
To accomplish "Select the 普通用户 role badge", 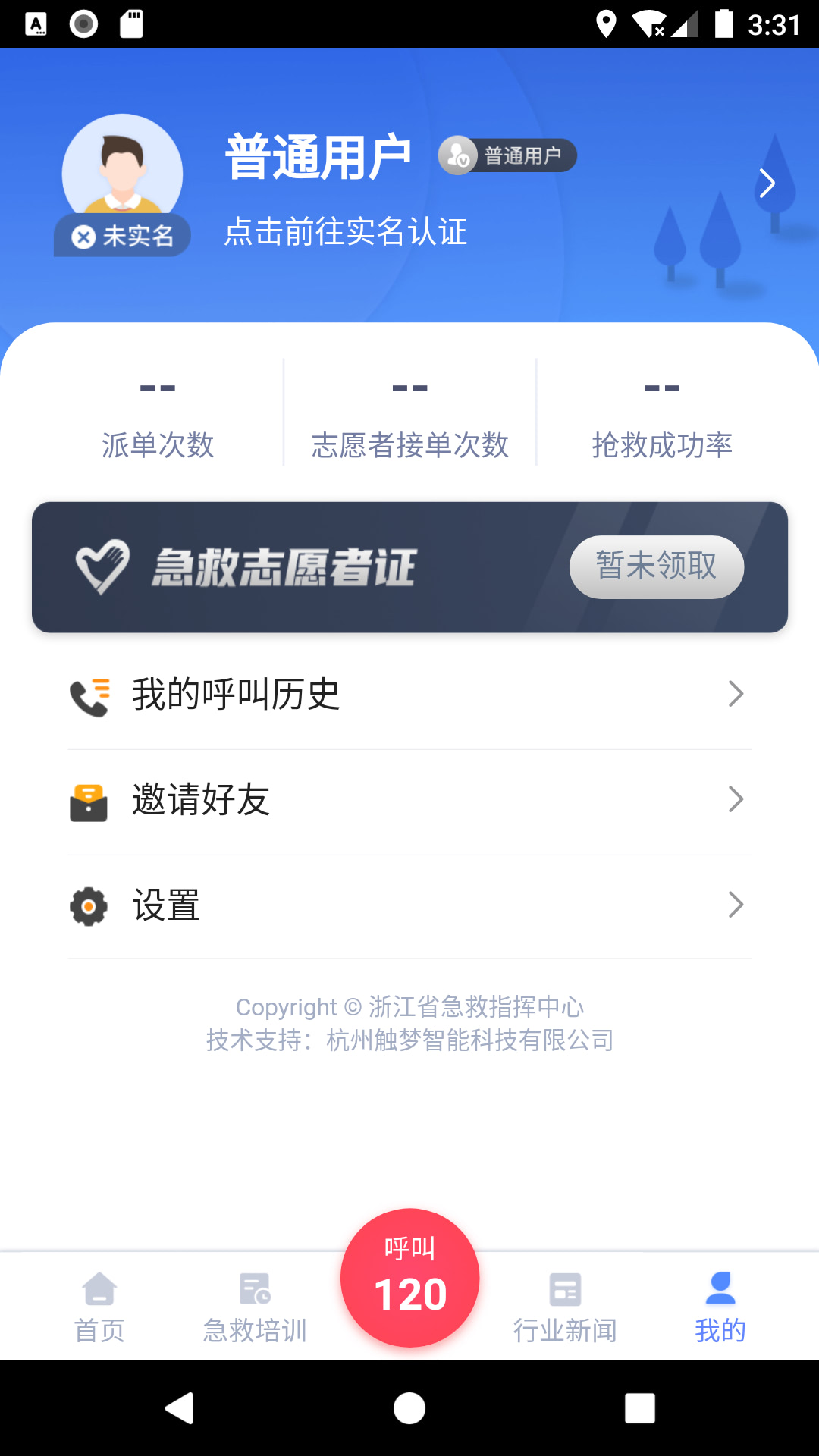I will [x=507, y=155].
